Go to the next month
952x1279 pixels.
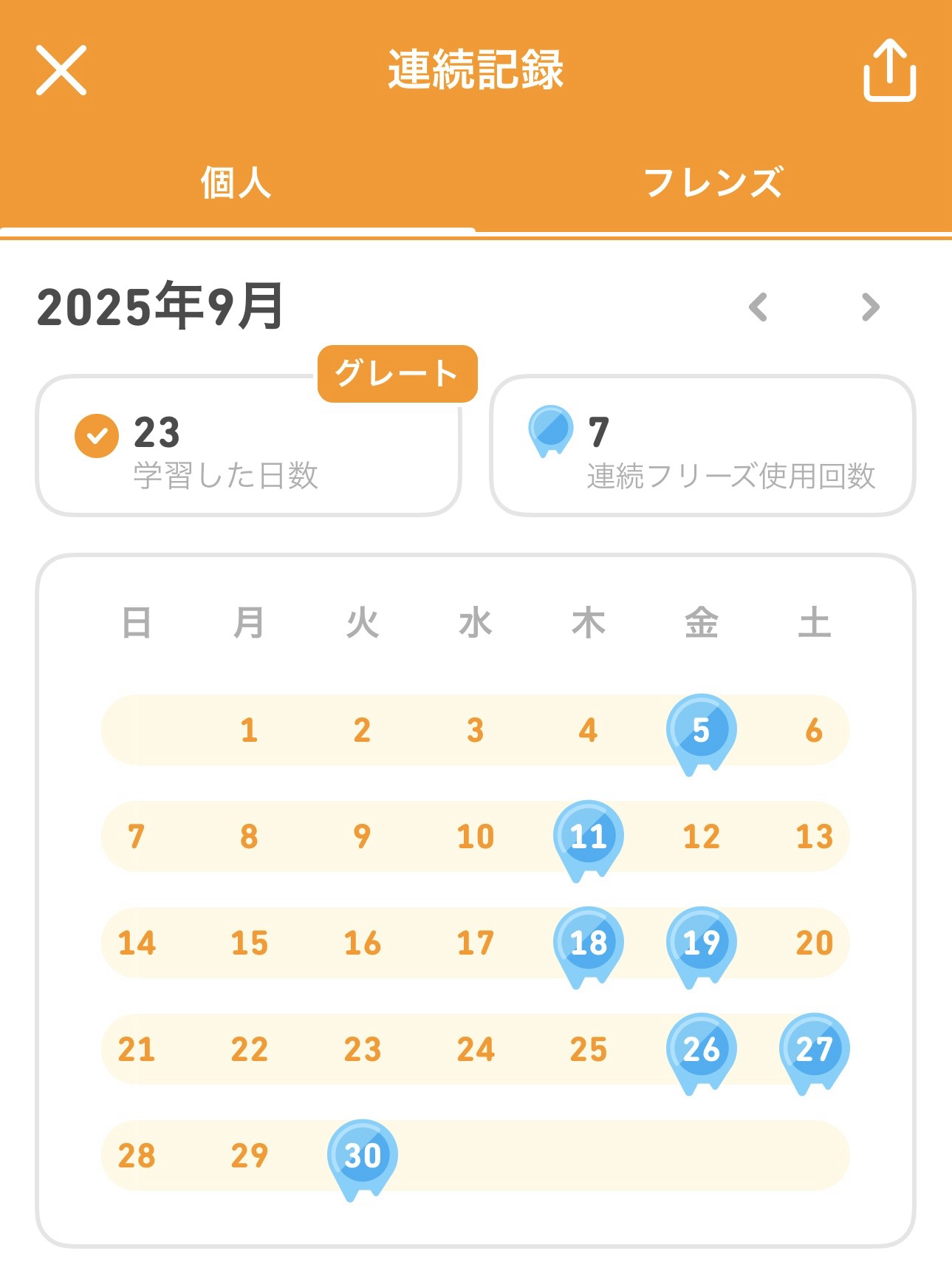tap(870, 307)
